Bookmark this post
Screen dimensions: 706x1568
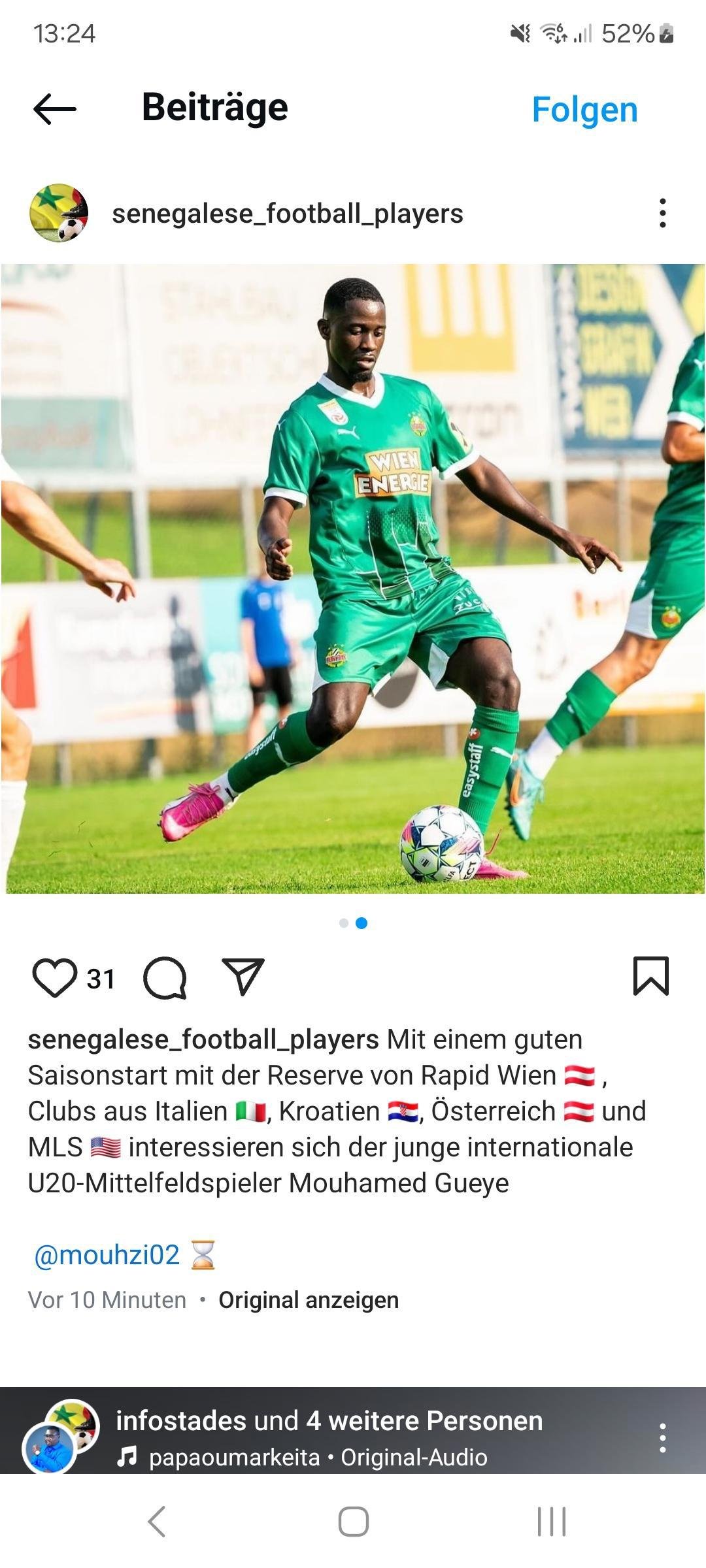pyautogui.click(x=651, y=976)
